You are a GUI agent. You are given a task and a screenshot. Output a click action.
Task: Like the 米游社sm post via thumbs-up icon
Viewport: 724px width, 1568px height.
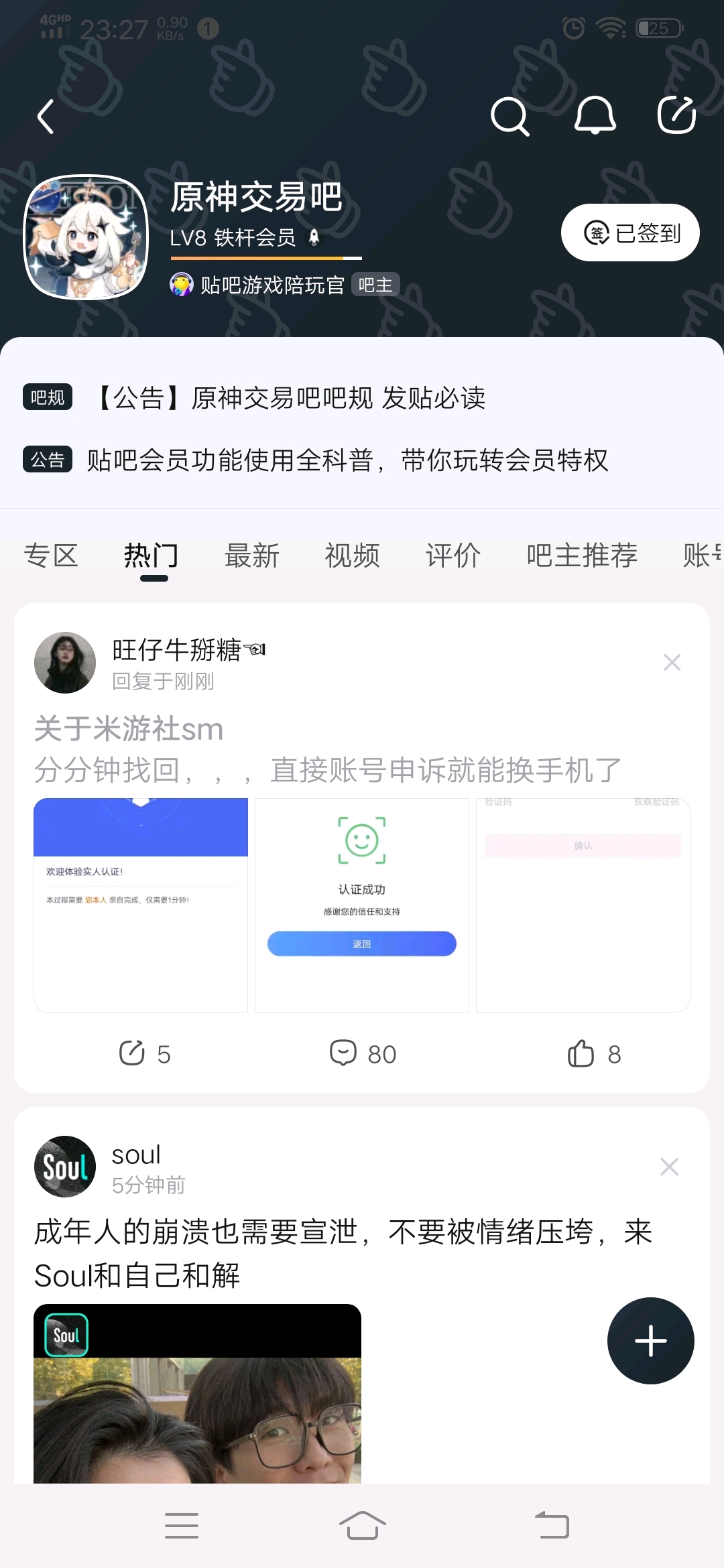(581, 1053)
